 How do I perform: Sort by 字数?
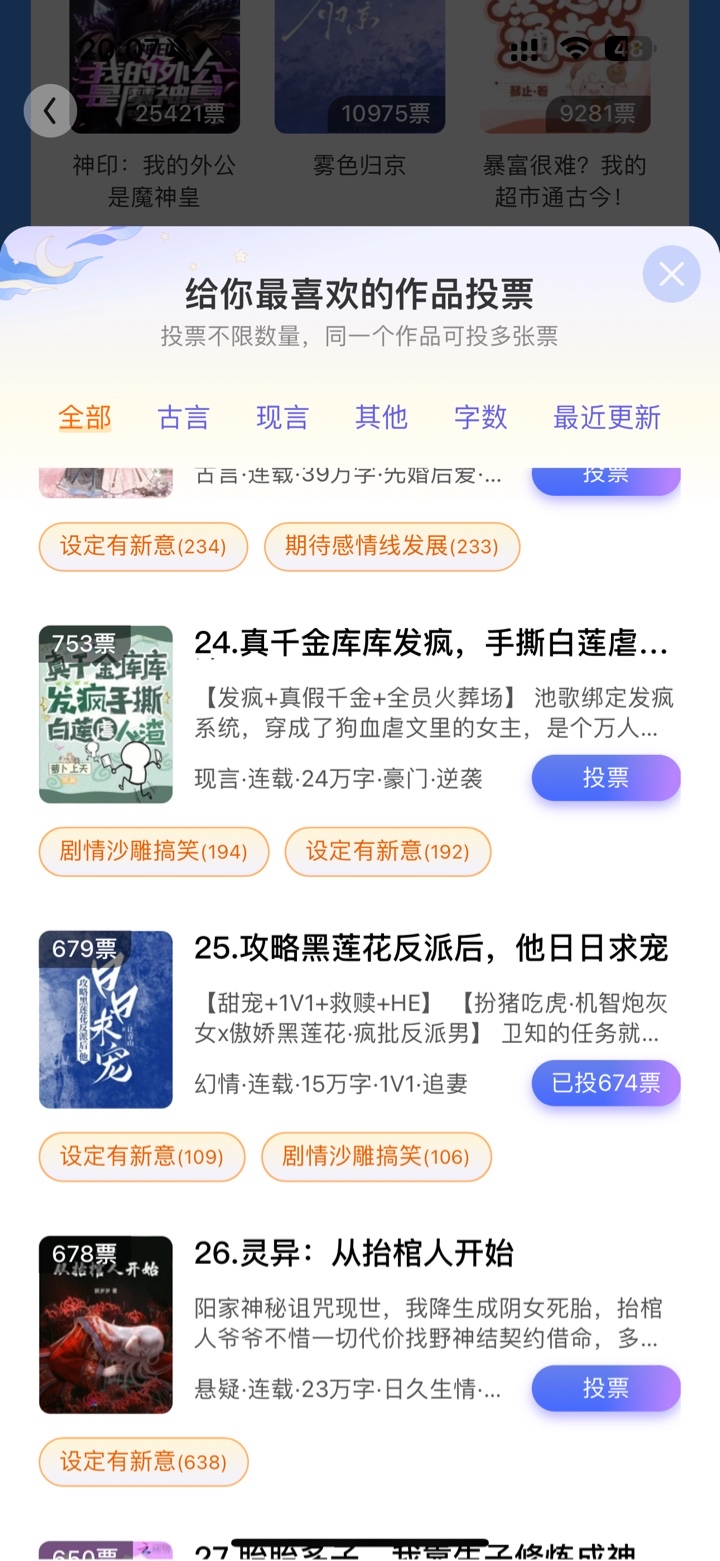481,417
